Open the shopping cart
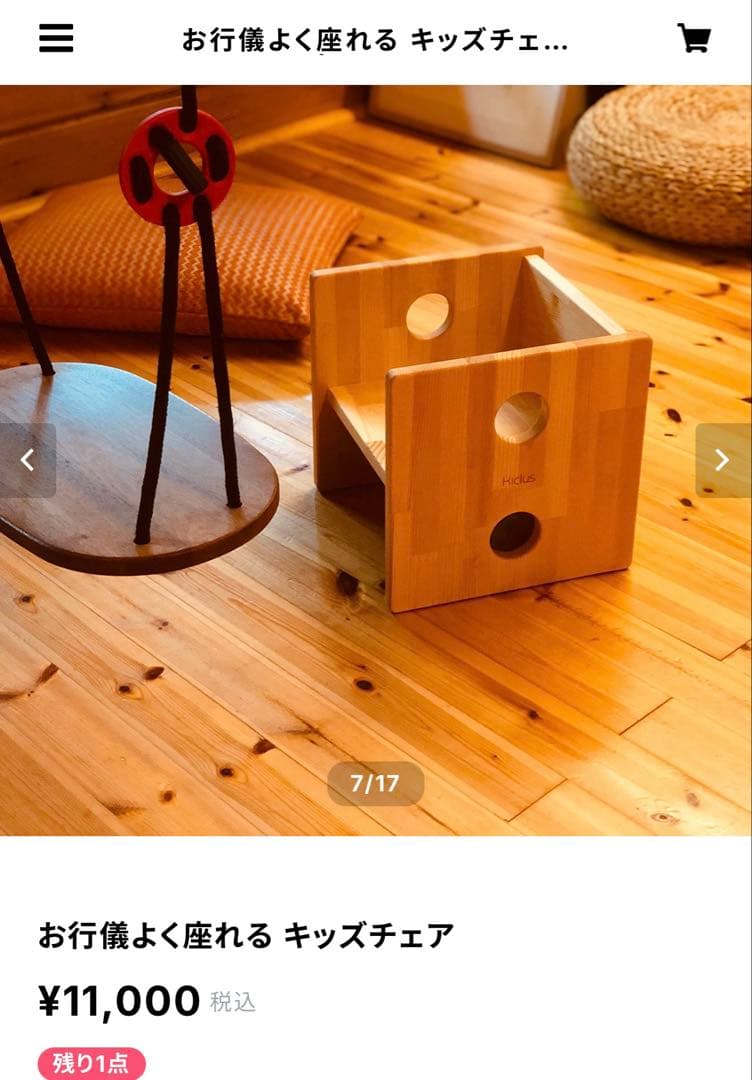The height and width of the screenshot is (1080, 752). (x=693, y=39)
